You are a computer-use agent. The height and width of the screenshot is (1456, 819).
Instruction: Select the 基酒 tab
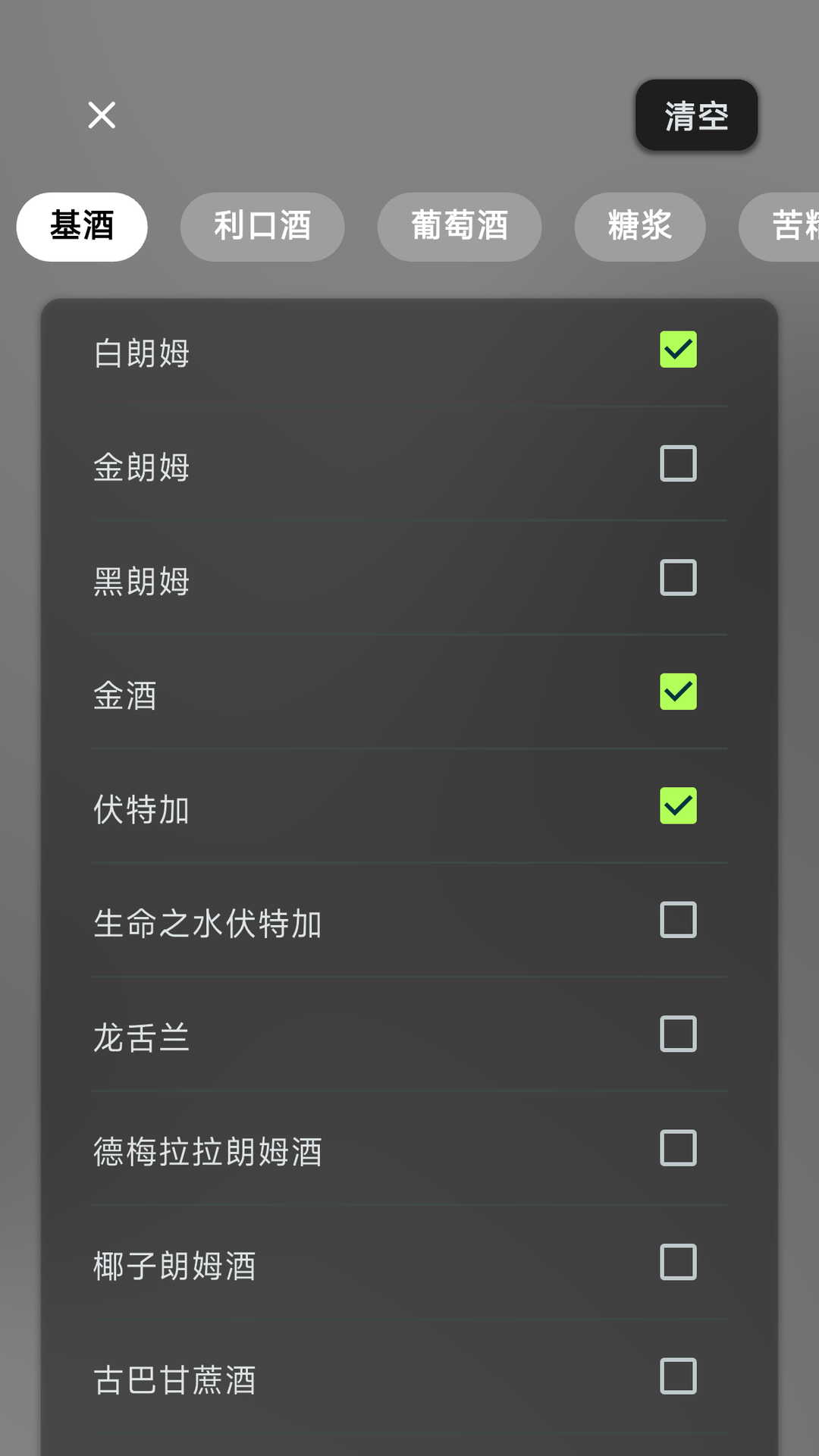[x=82, y=226]
